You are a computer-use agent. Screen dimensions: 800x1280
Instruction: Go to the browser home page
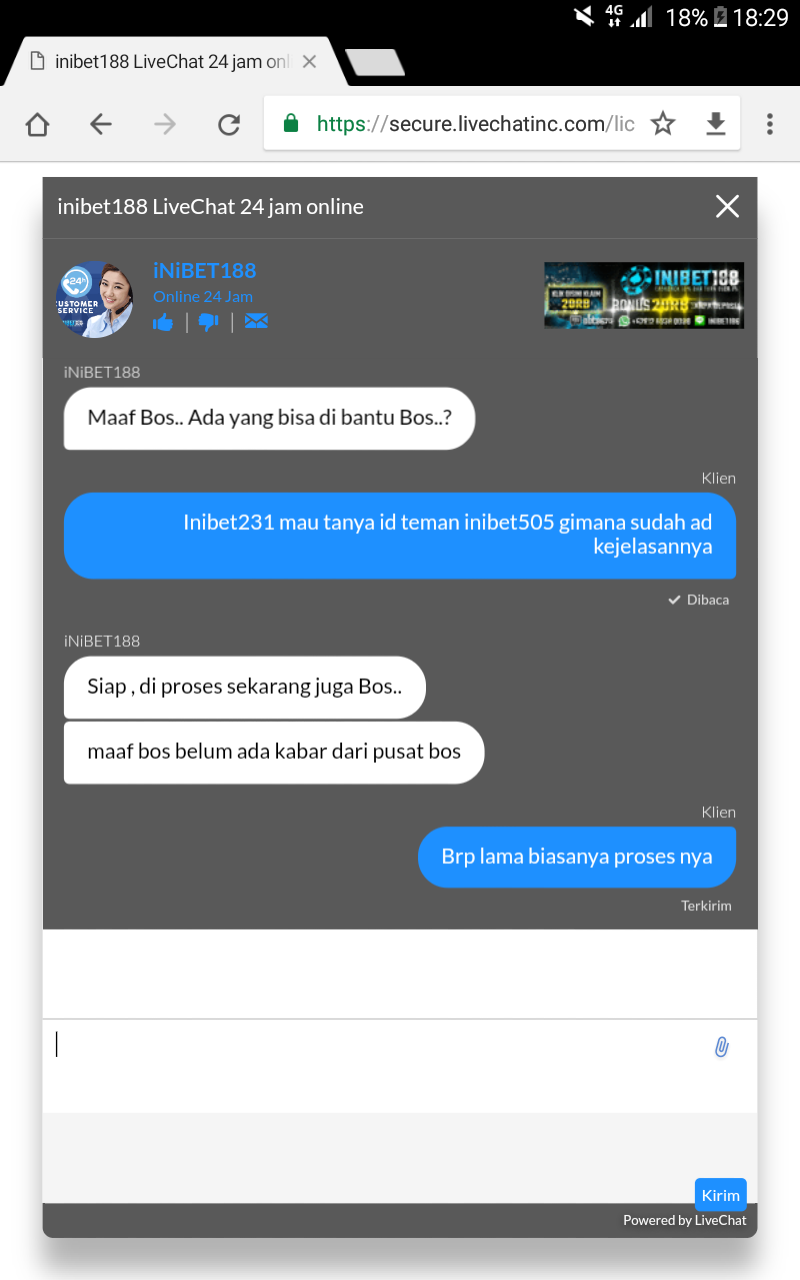(37, 124)
